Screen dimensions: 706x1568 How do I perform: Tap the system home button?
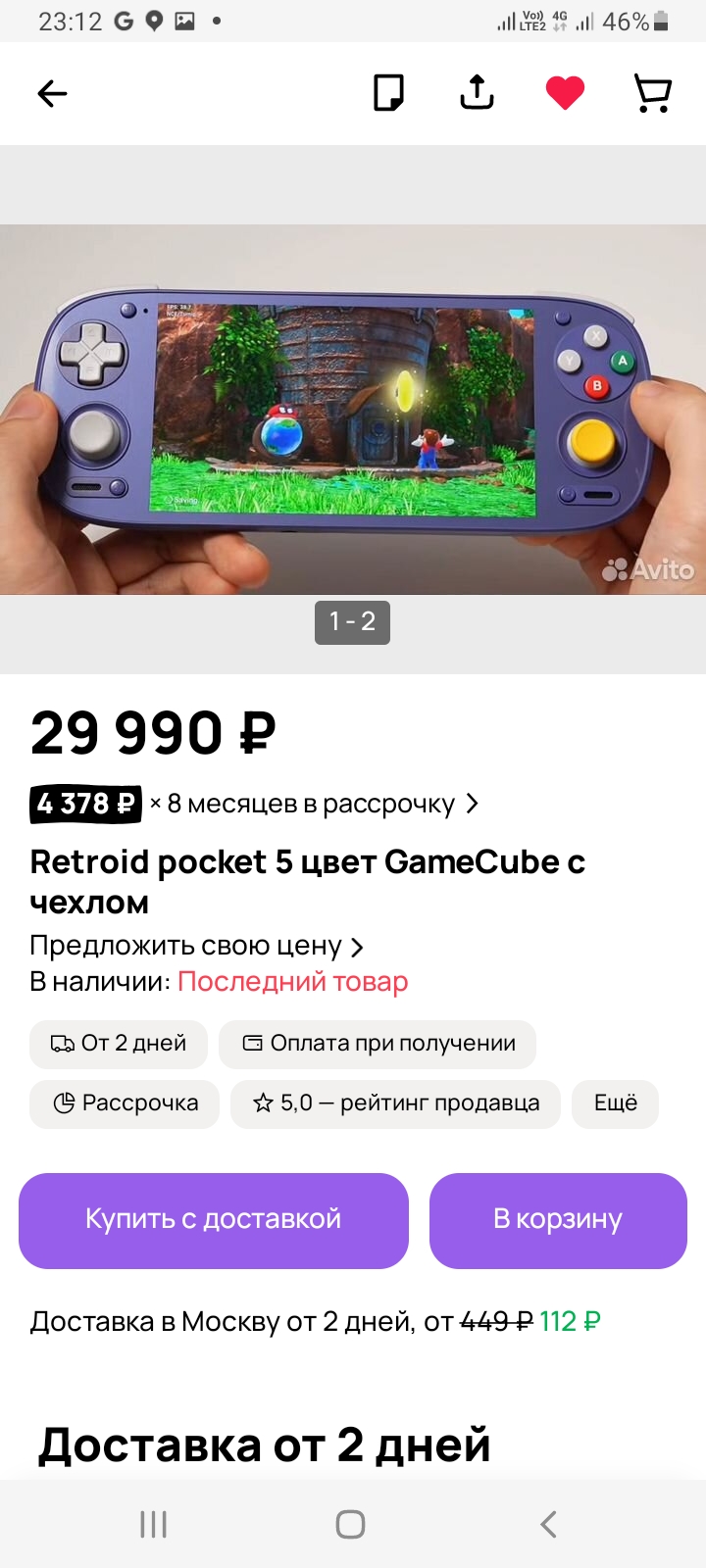point(351,1524)
